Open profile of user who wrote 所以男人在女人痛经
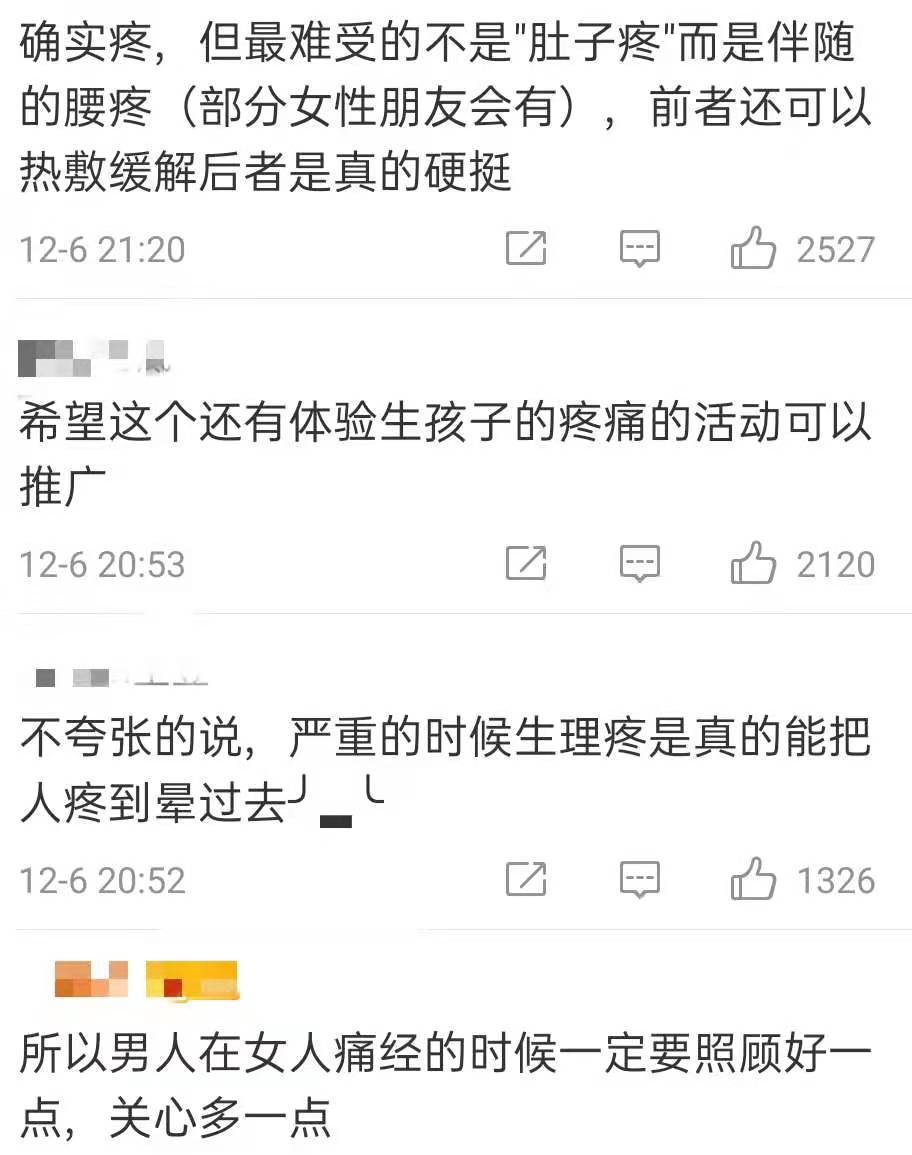Screen dimensions: 912x1155 145,980
